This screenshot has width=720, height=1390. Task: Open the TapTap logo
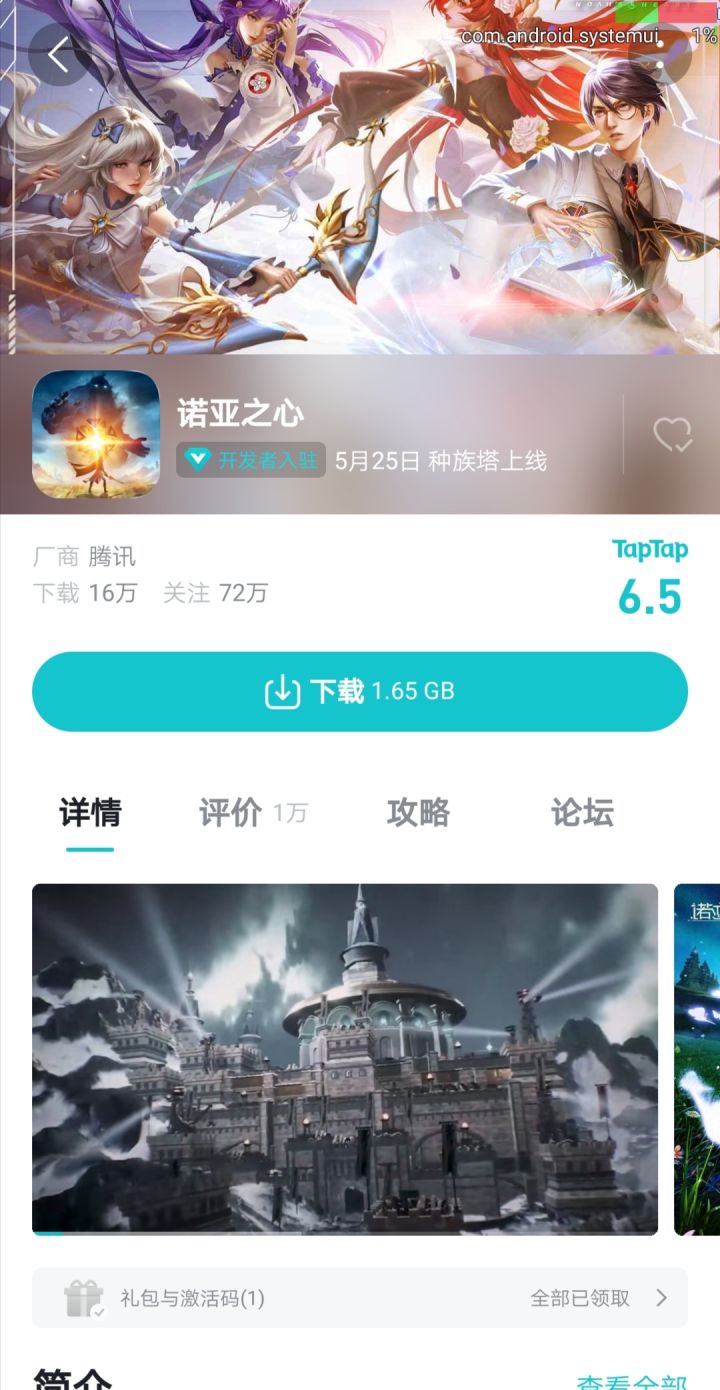click(651, 549)
